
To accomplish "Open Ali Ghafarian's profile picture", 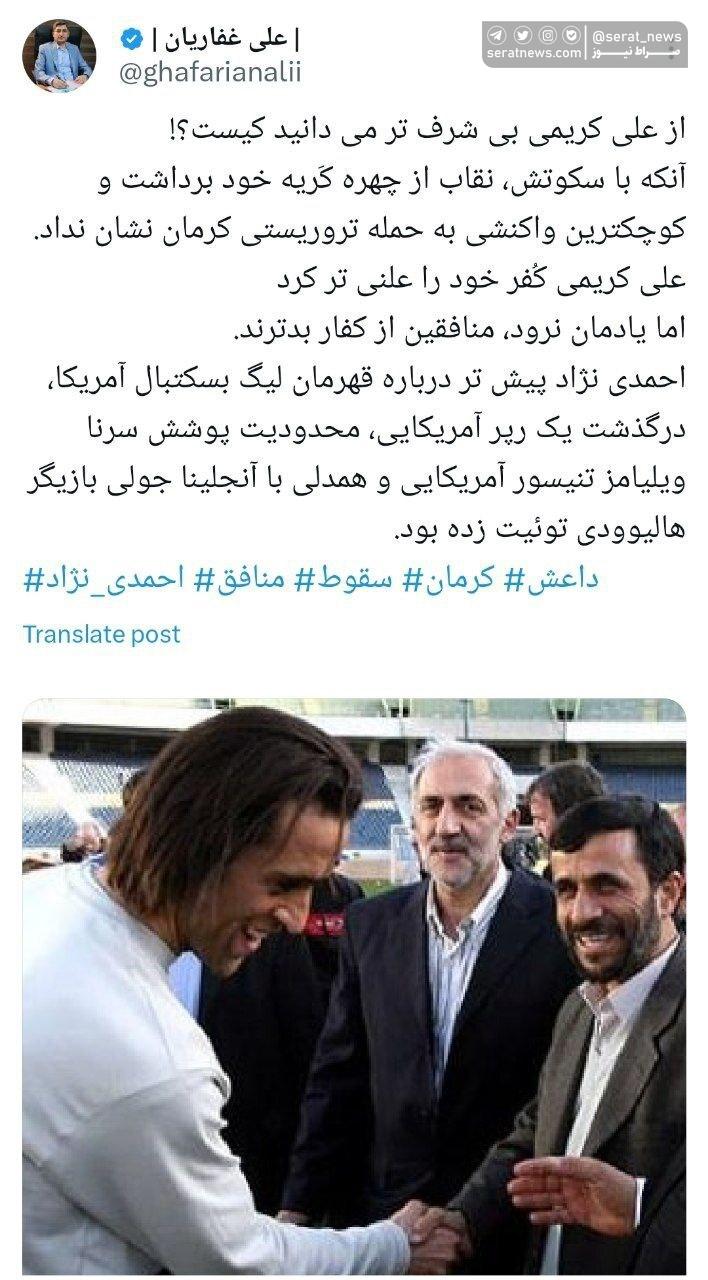I will click(x=59, y=57).
